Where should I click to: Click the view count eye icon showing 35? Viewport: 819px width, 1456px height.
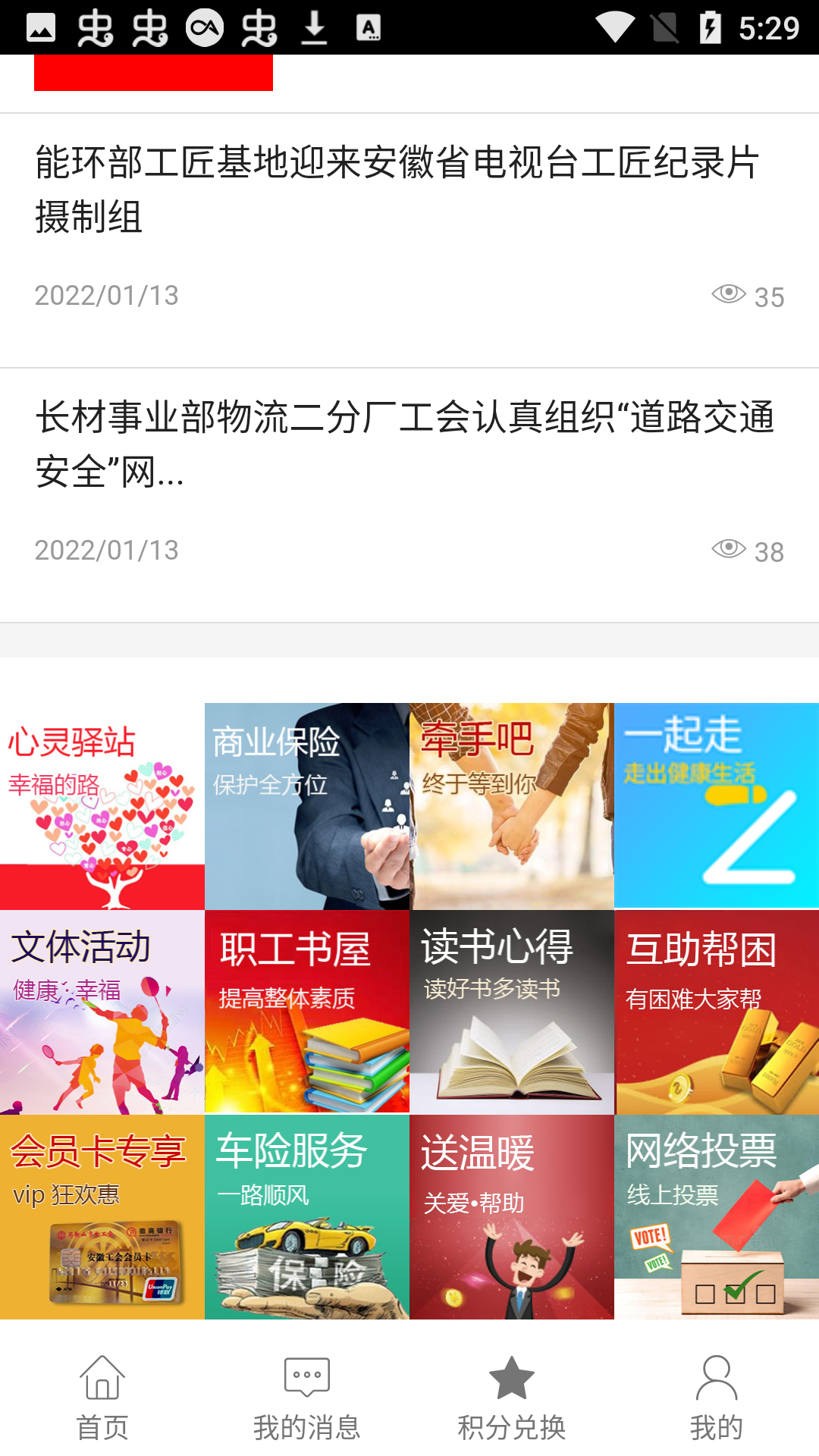(x=730, y=296)
